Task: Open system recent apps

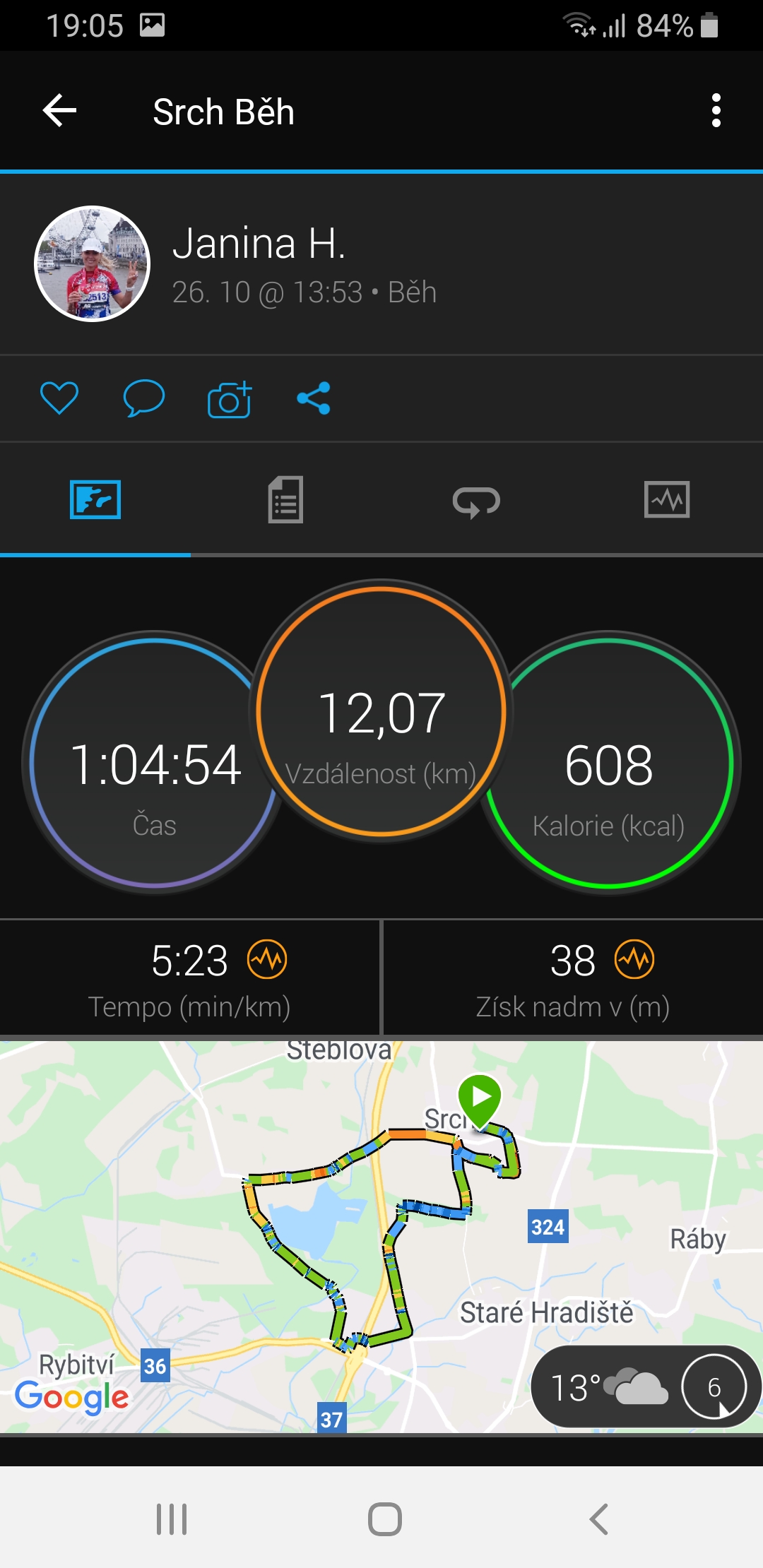Action: [172, 1519]
